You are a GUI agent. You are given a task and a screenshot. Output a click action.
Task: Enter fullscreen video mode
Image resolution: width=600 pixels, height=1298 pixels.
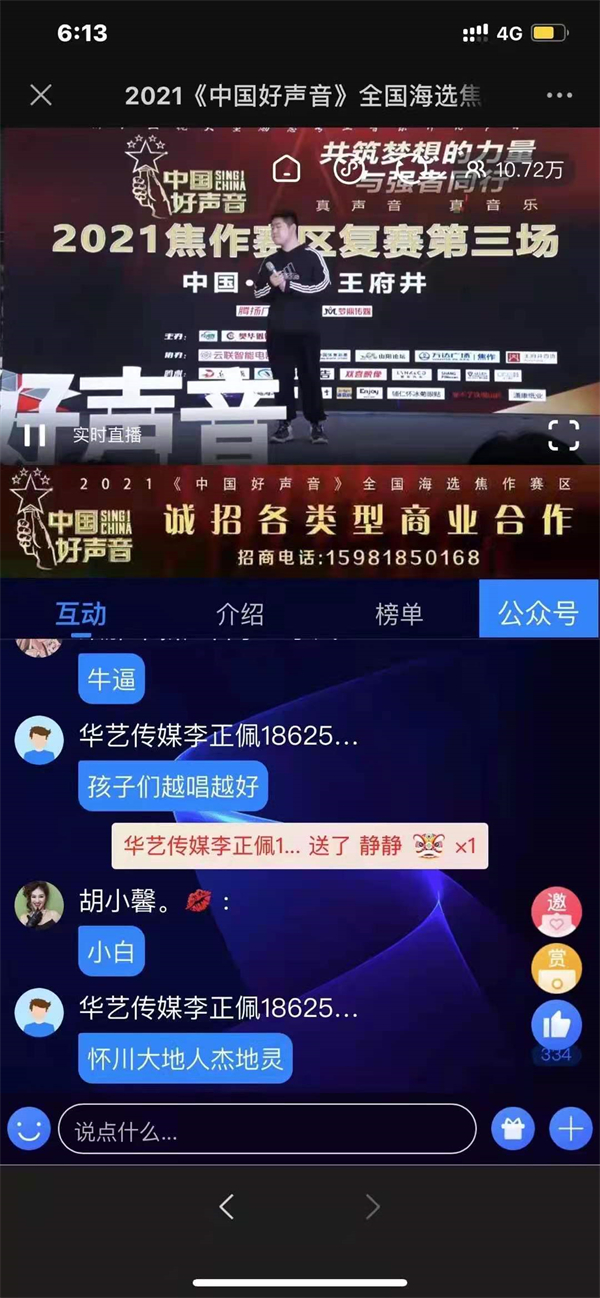(563, 434)
